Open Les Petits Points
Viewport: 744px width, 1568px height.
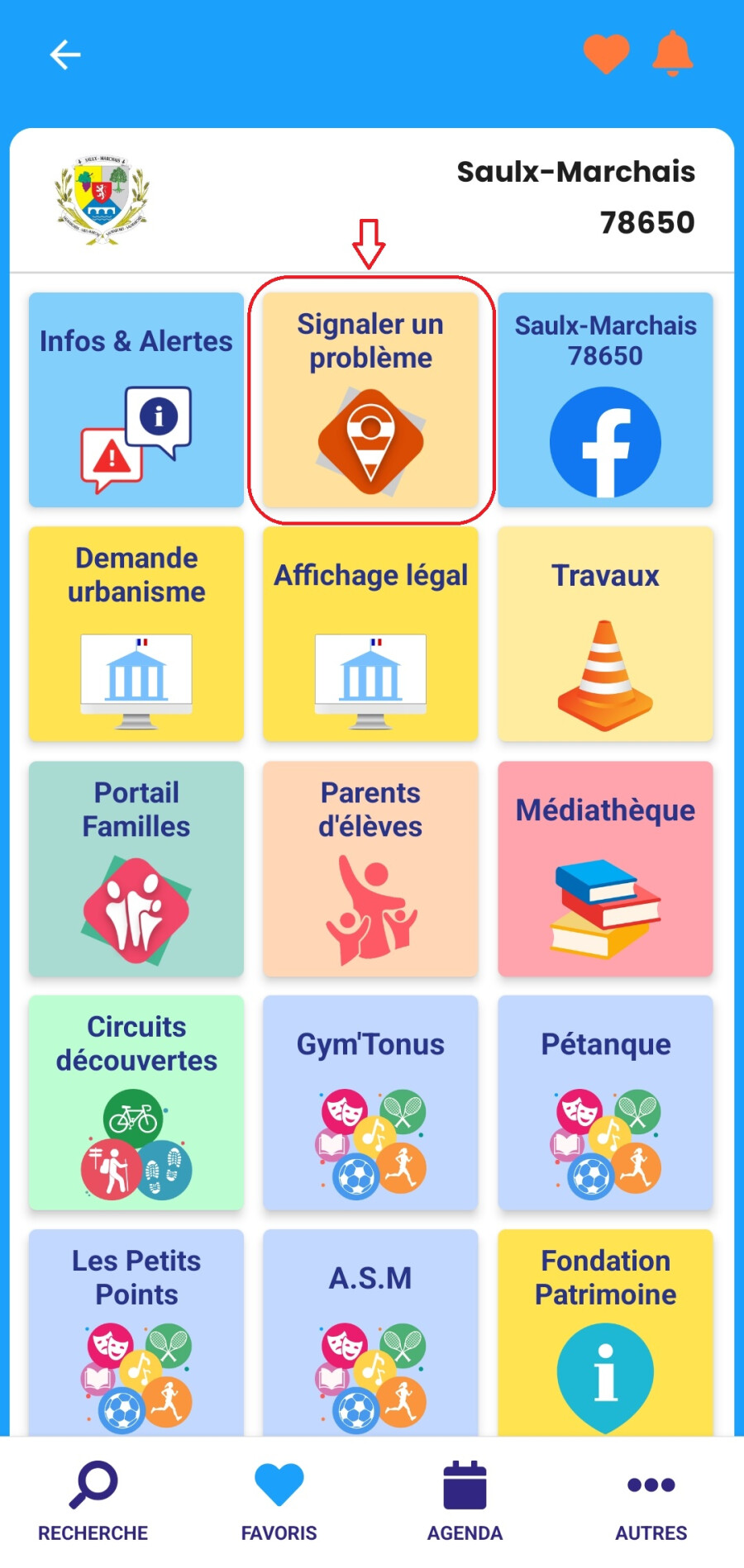136,1330
